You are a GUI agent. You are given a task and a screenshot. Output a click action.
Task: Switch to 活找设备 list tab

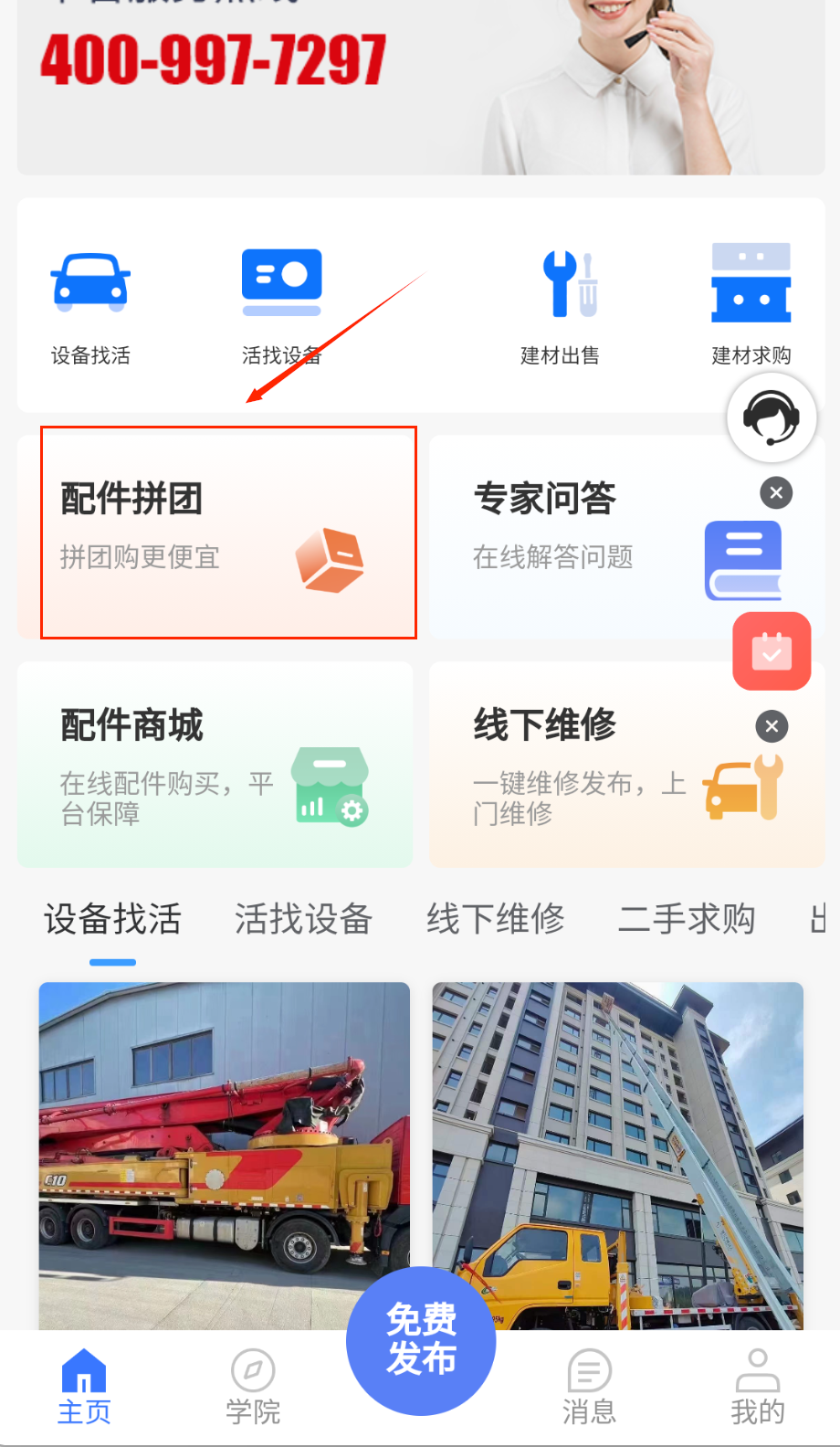[303, 919]
